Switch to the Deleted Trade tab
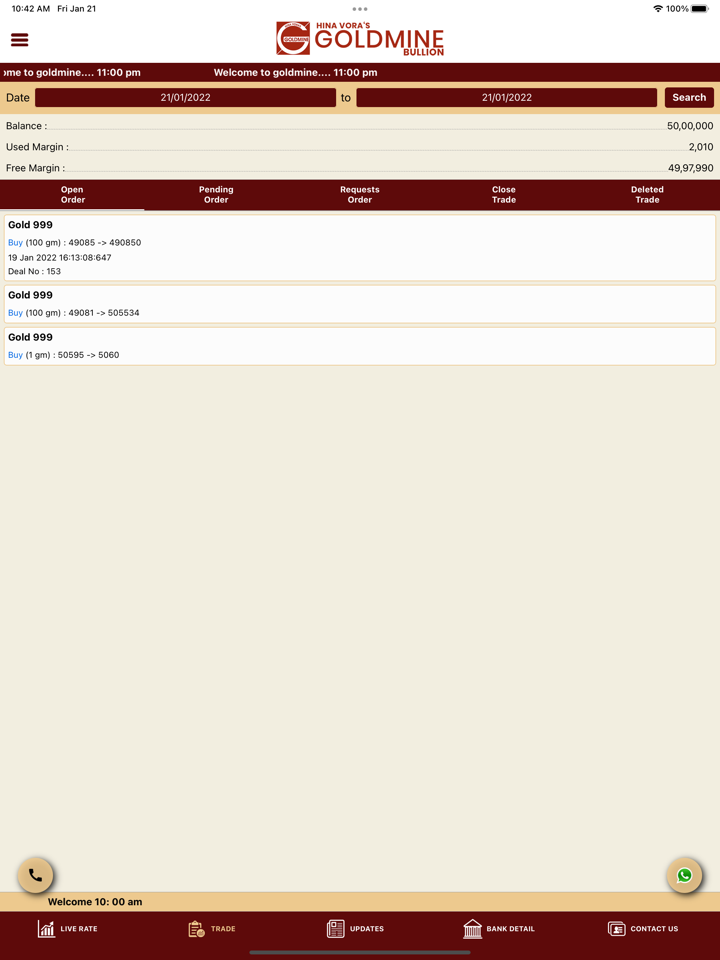This screenshot has height=960, width=720. [x=647, y=194]
